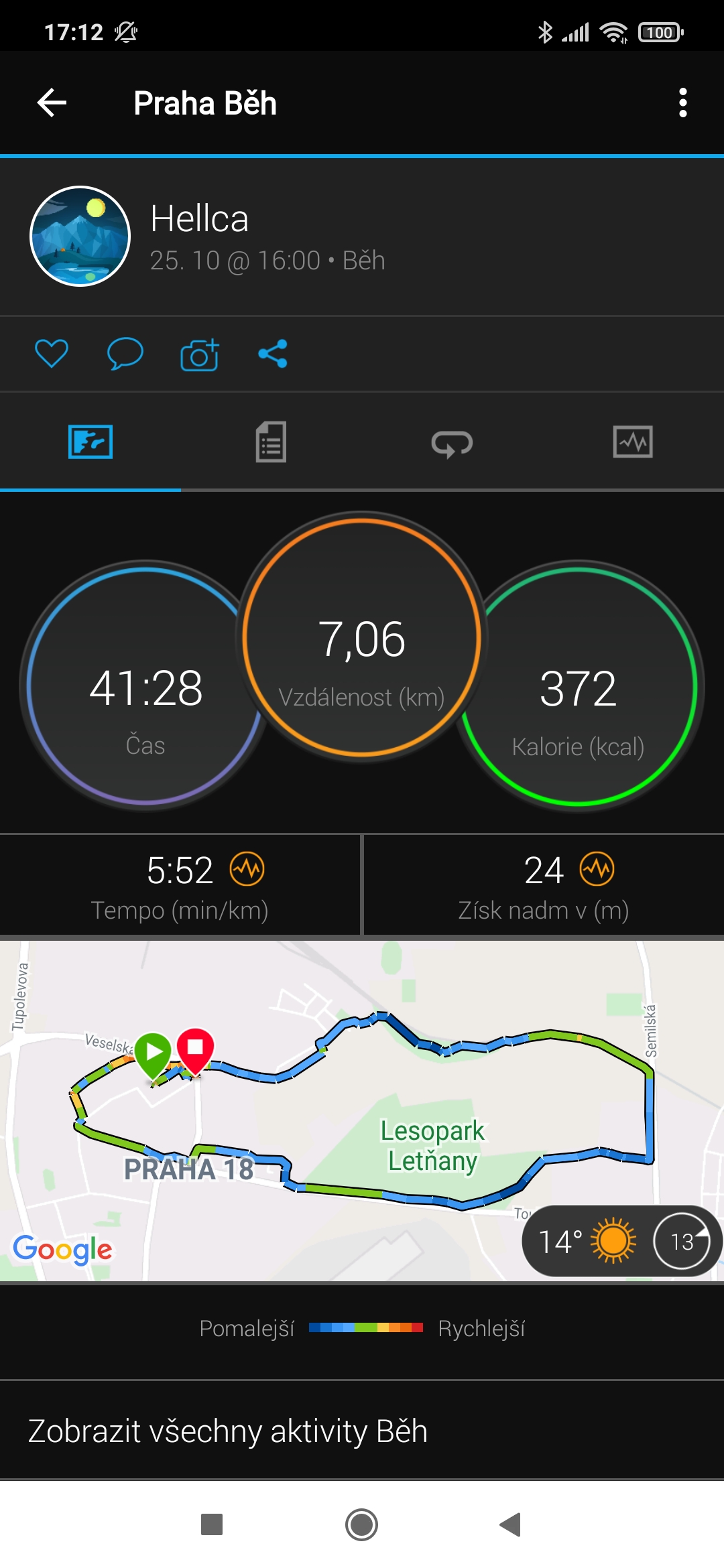The height and width of the screenshot is (1568, 724).
Task: Open Zobrazit všechny aktivity Běh
Action: click(x=362, y=1431)
